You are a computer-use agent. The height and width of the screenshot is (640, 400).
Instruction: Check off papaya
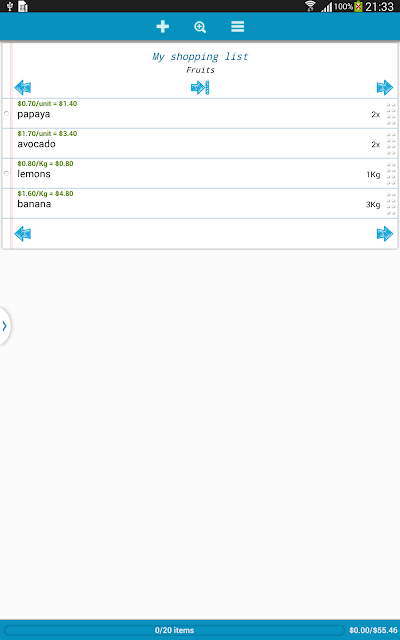point(7,113)
